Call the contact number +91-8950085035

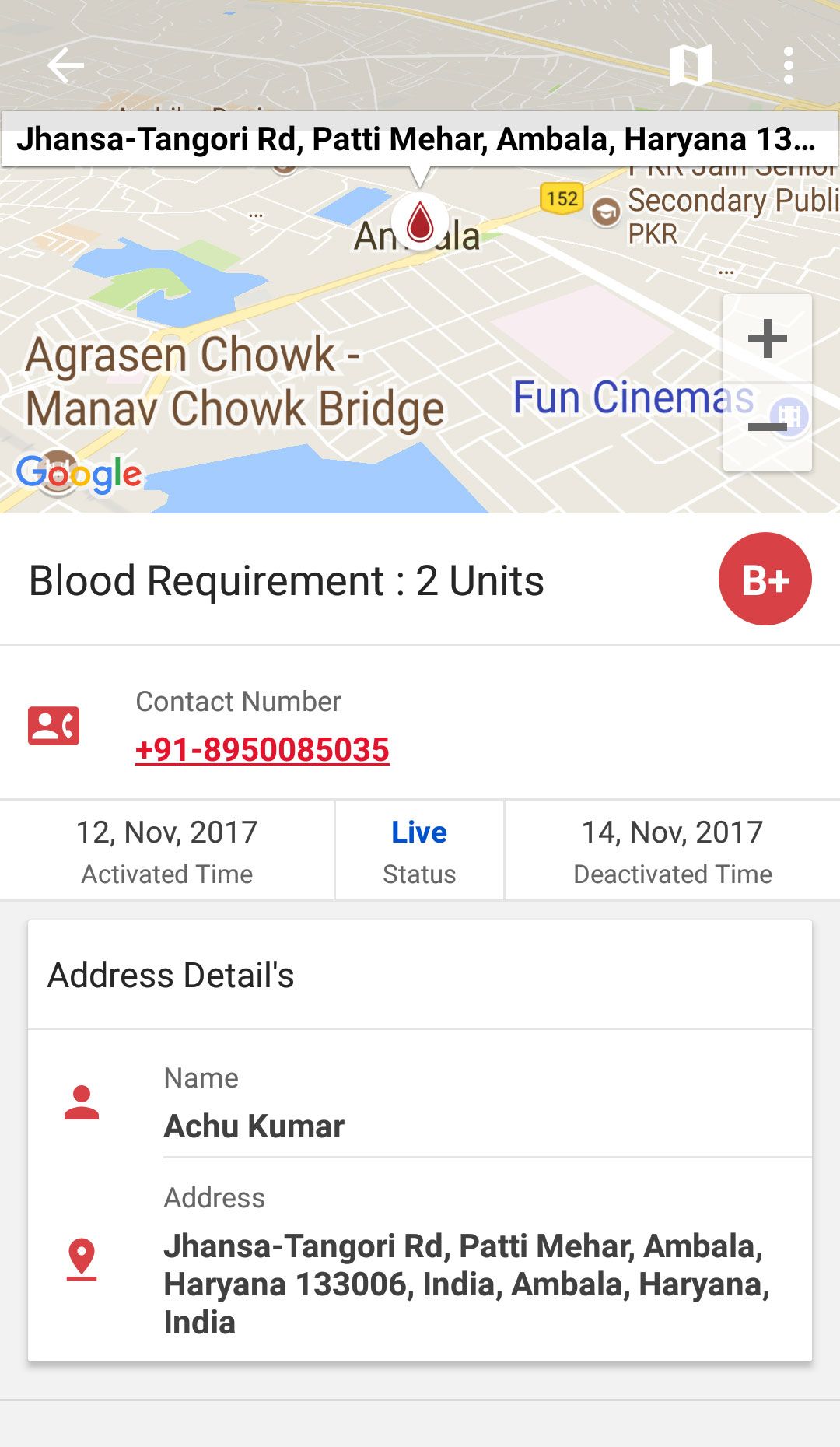[x=262, y=750]
